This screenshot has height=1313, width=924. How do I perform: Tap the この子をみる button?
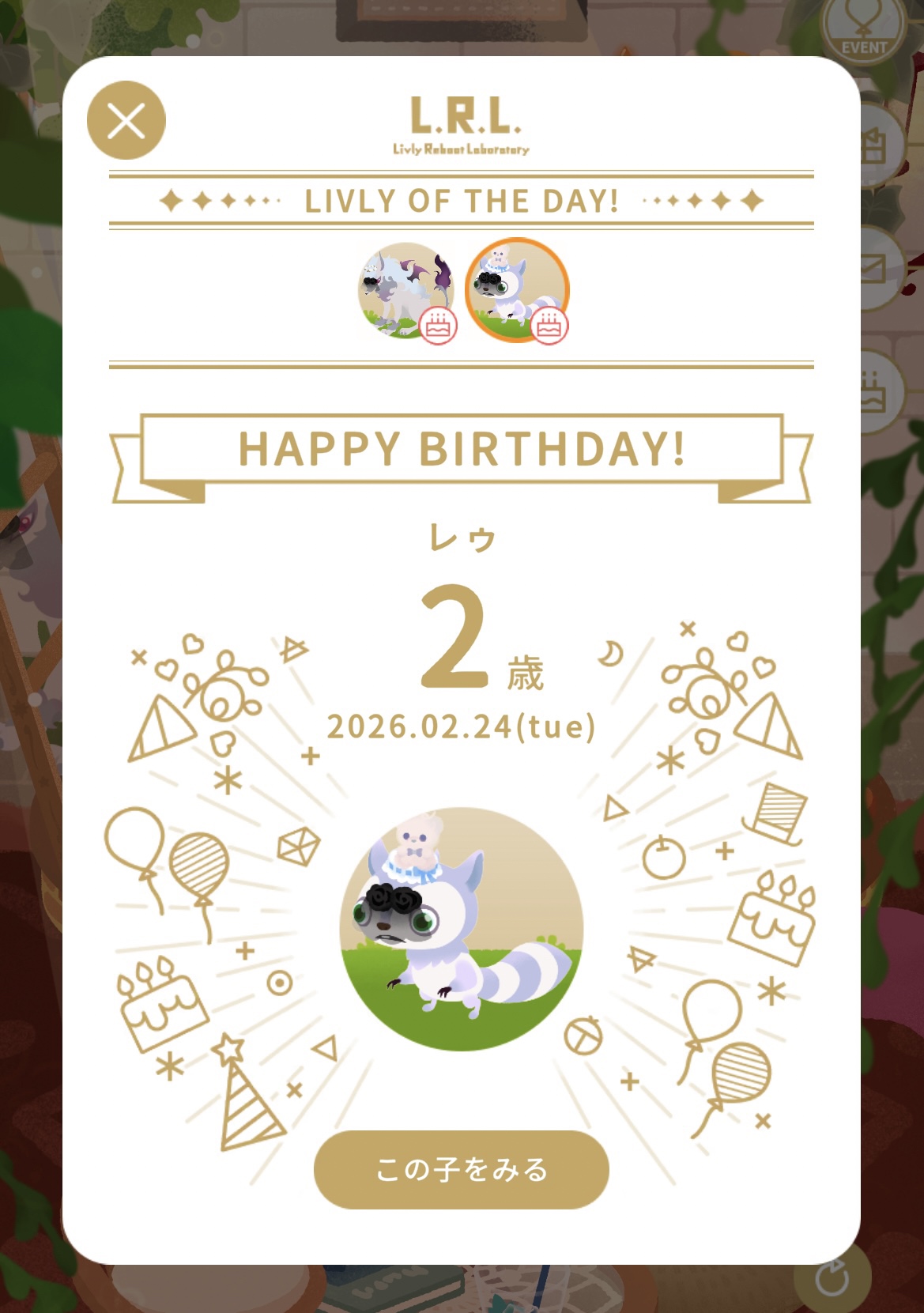coord(462,1169)
